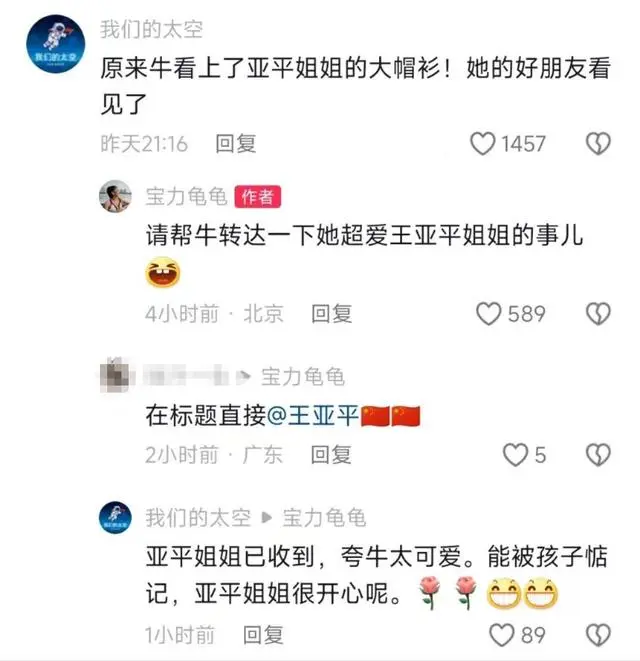This screenshot has height=661, width=640.
Task: Dislike the comment posted 昨天21:16
Action: [598, 143]
